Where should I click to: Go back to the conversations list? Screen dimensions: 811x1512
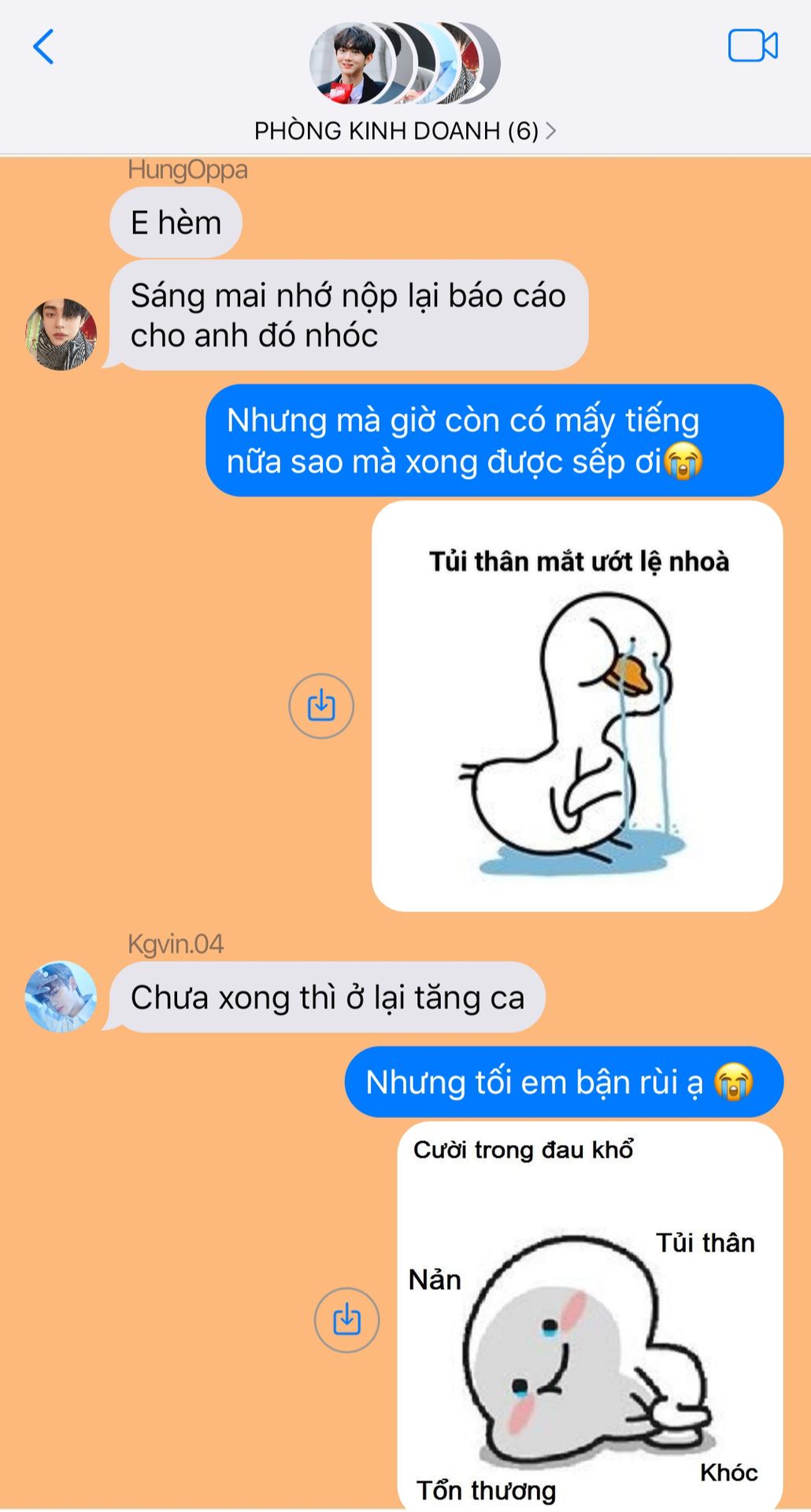pyautogui.click(x=44, y=46)
